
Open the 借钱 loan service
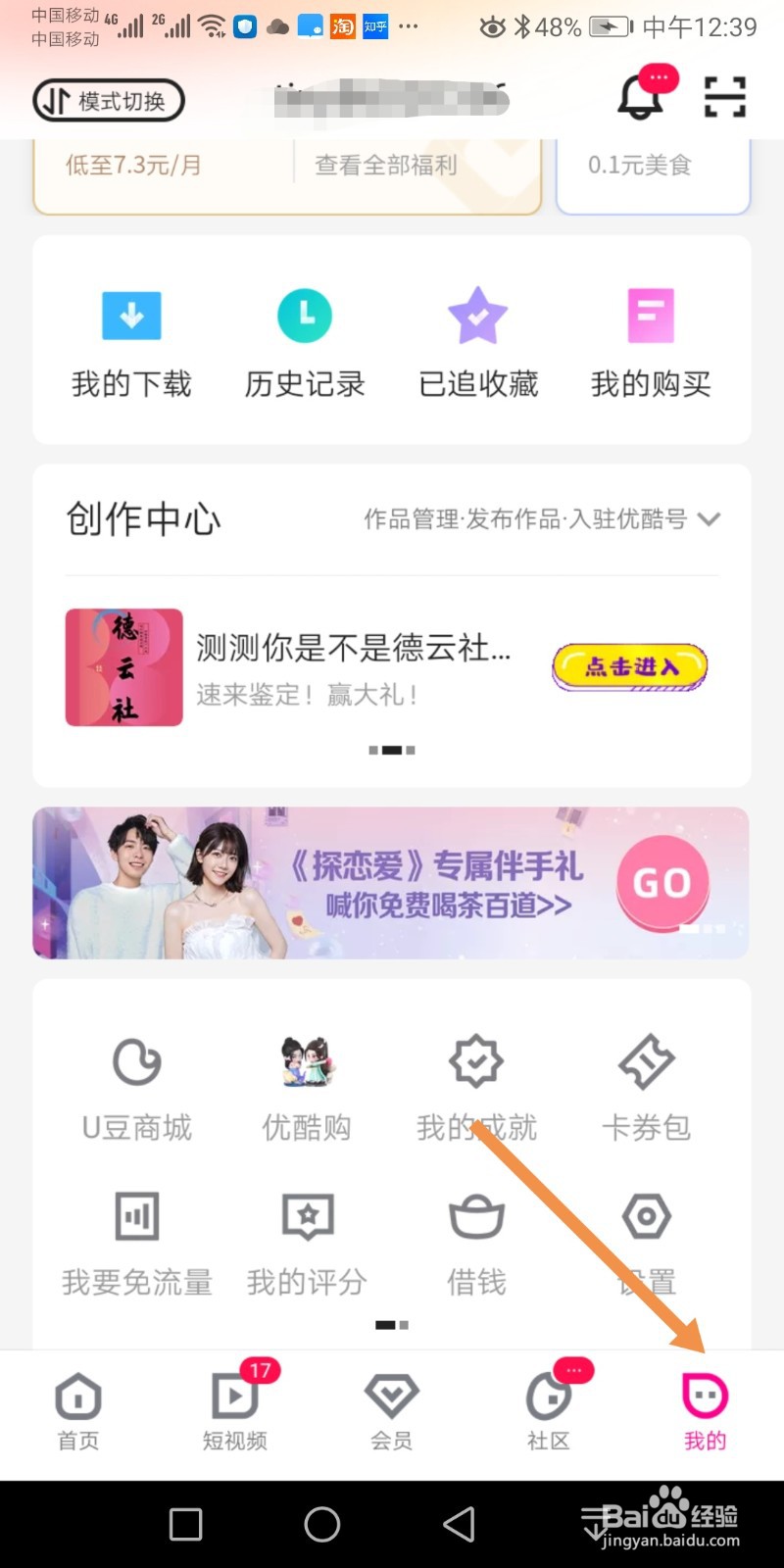(x=476, y=1243)
